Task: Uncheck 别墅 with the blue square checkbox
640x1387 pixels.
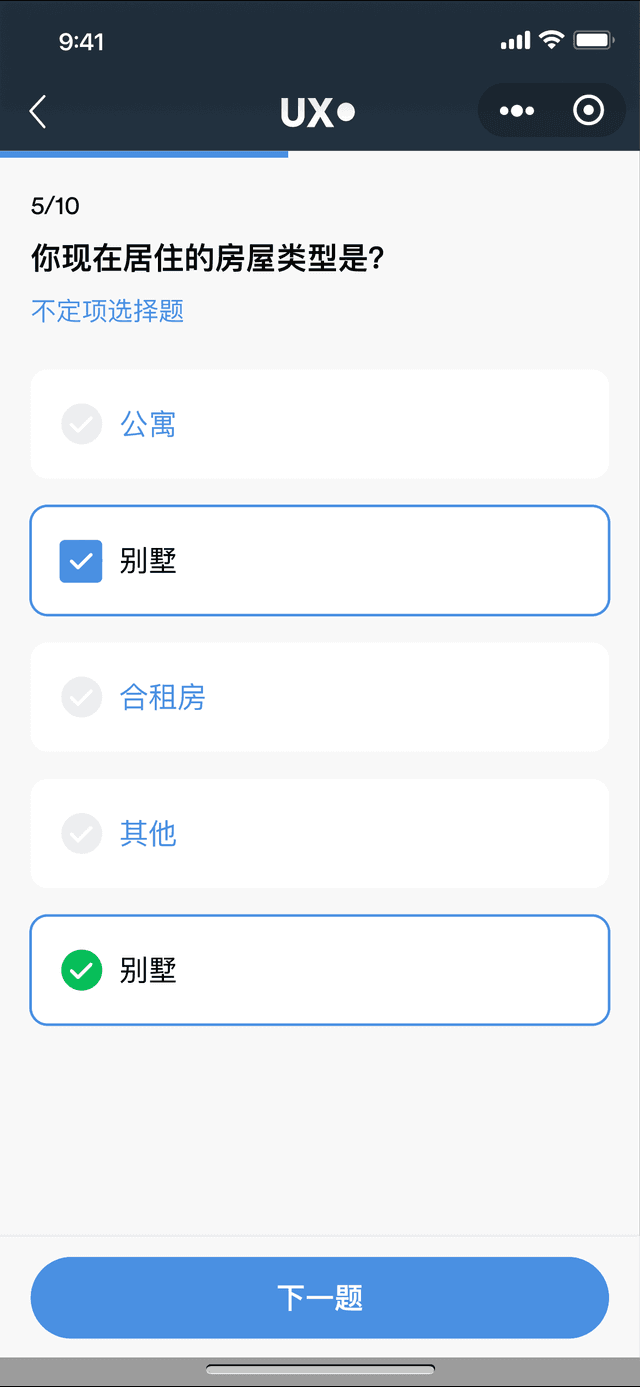Action: [x=81, y=561]
